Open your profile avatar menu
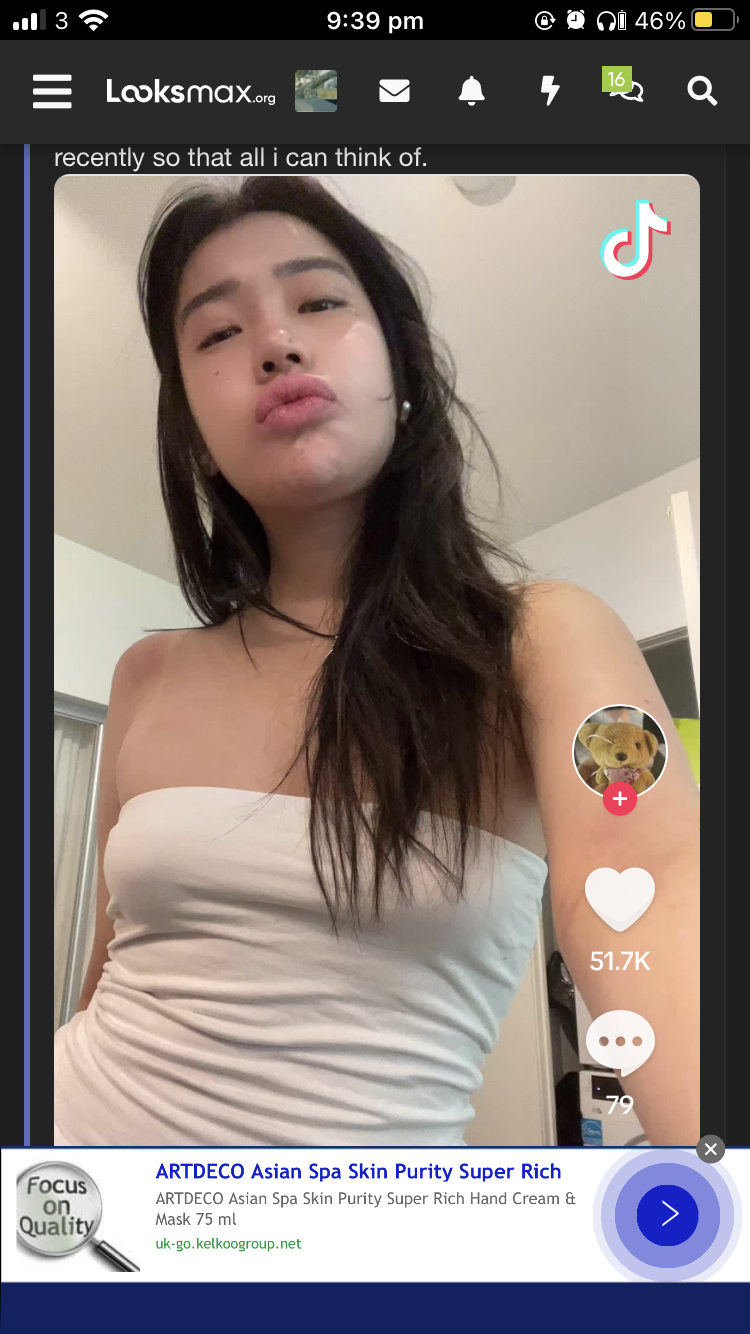Viewport: 750px width, 1334px height. pos(316,91)
